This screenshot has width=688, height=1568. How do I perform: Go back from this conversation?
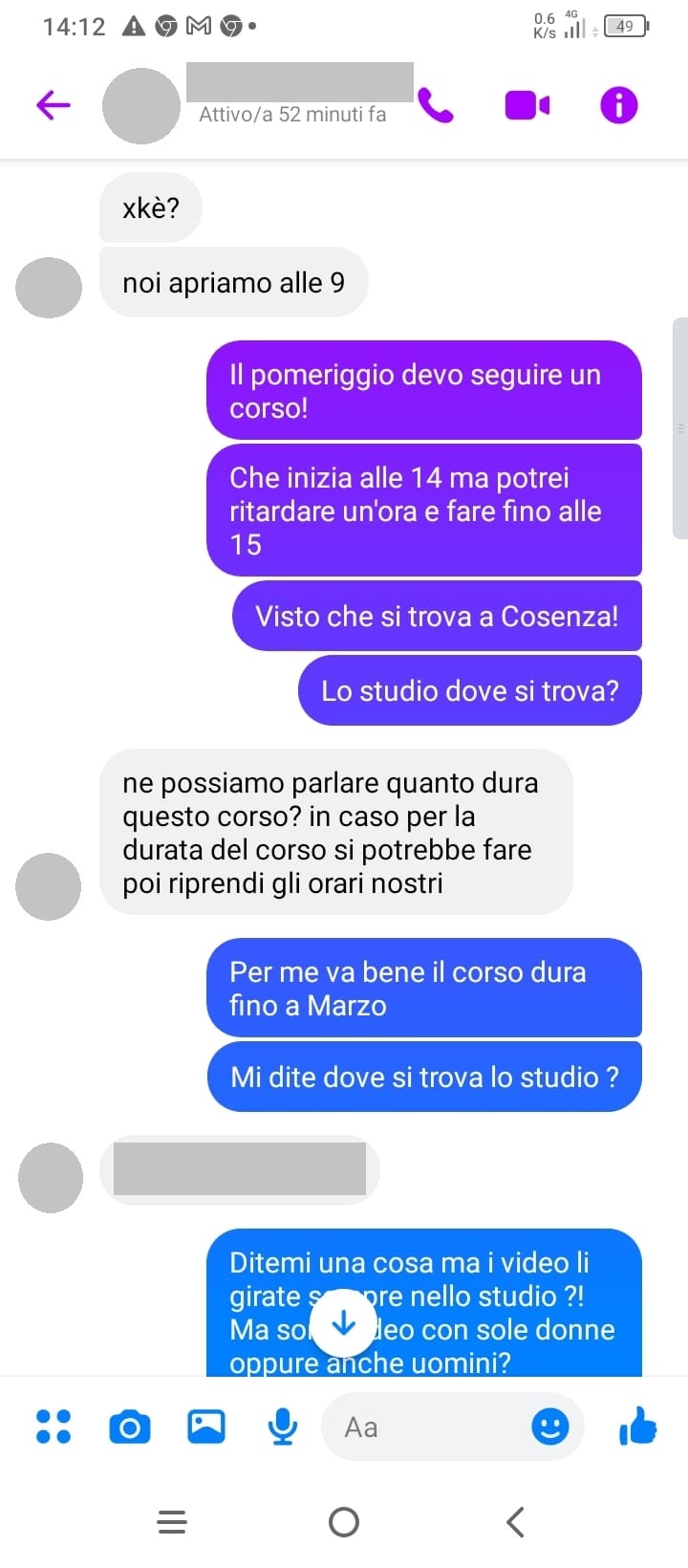coord(54,104)
